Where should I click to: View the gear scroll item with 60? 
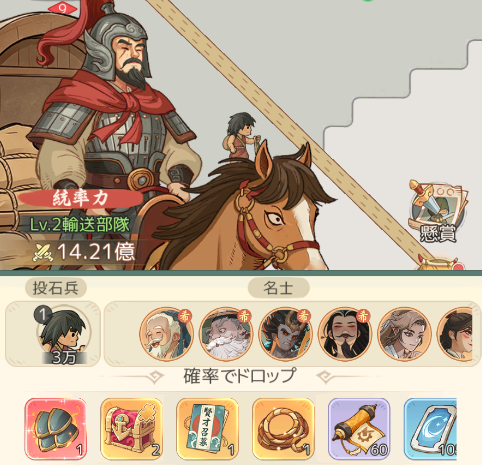pos(359,429)
